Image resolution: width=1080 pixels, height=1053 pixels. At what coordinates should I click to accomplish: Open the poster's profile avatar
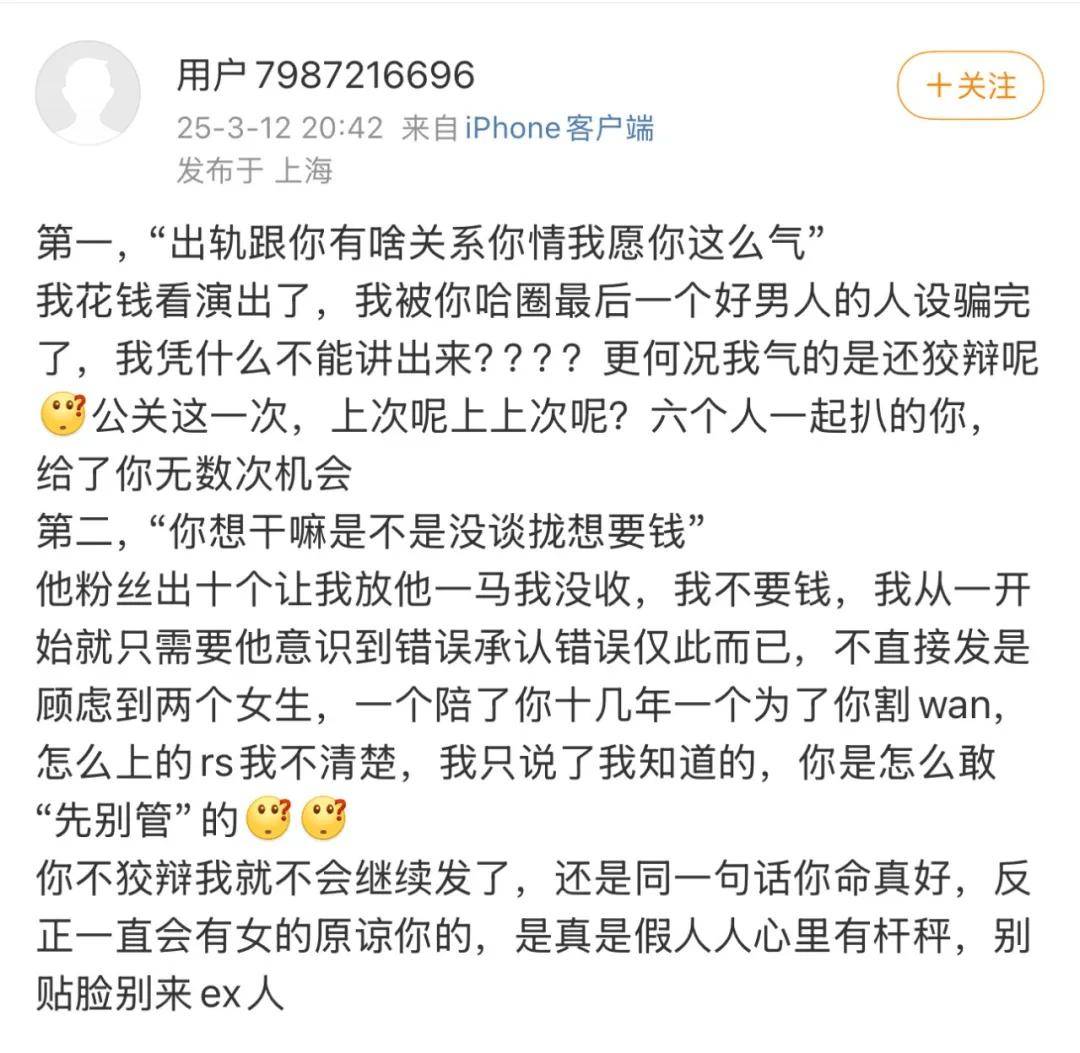point(88,92)
